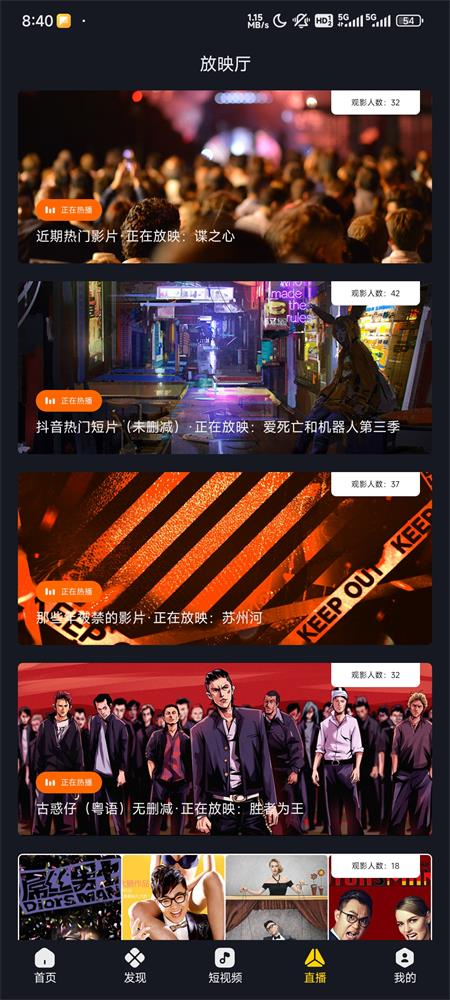
Task: Open the 近期热门影片 screening room card
Action: pyautogui.click(x=224, y=177)
